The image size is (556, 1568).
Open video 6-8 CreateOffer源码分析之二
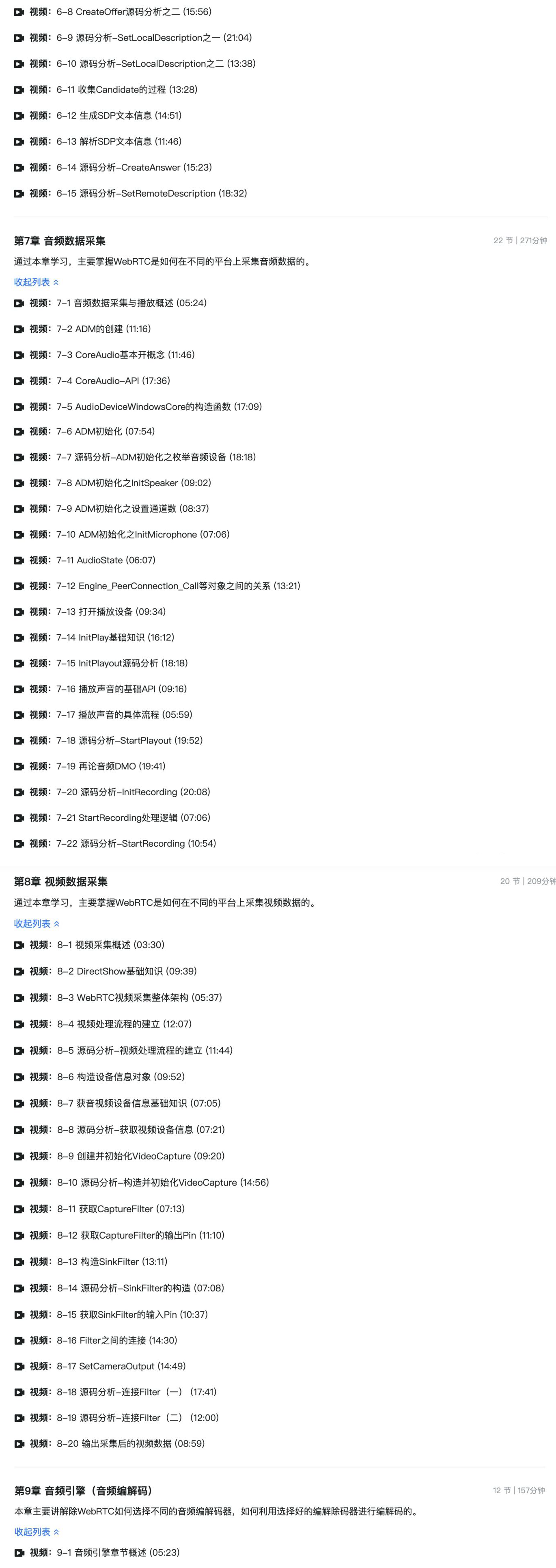pyautogui.click(x=134, y=11)
